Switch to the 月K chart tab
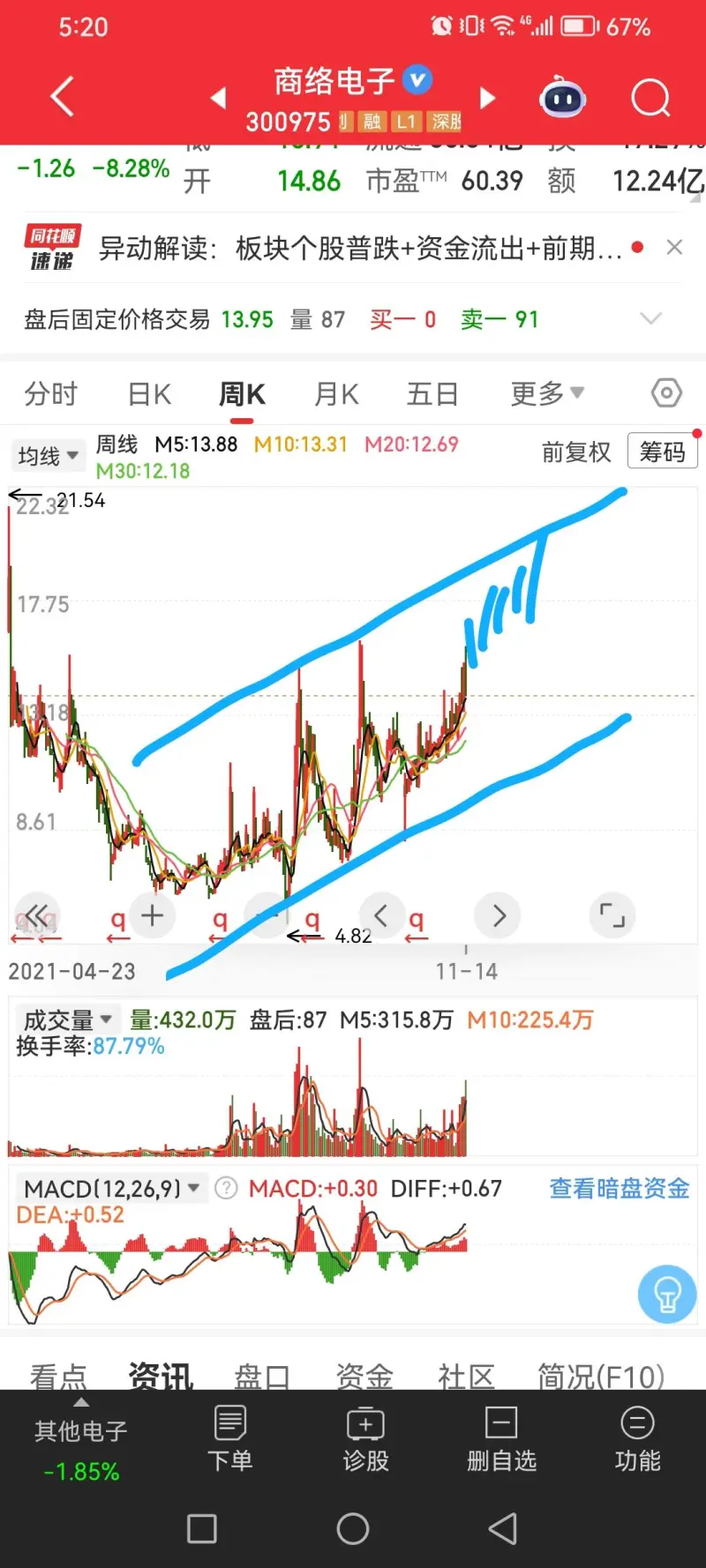 [x=336, y=394]
